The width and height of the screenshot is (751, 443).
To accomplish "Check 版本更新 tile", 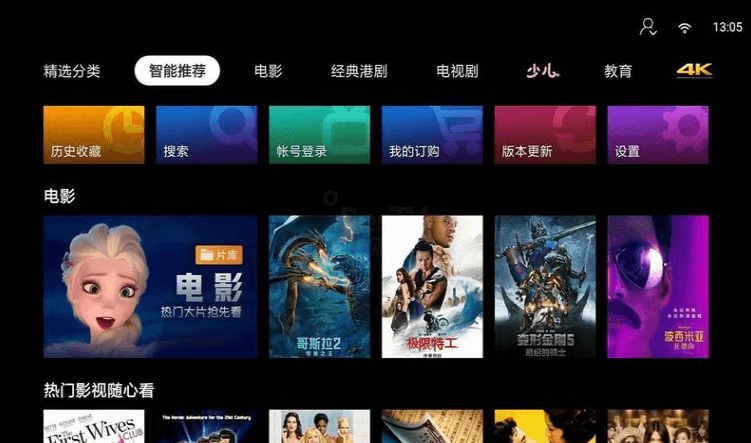I will pos(545,135).
